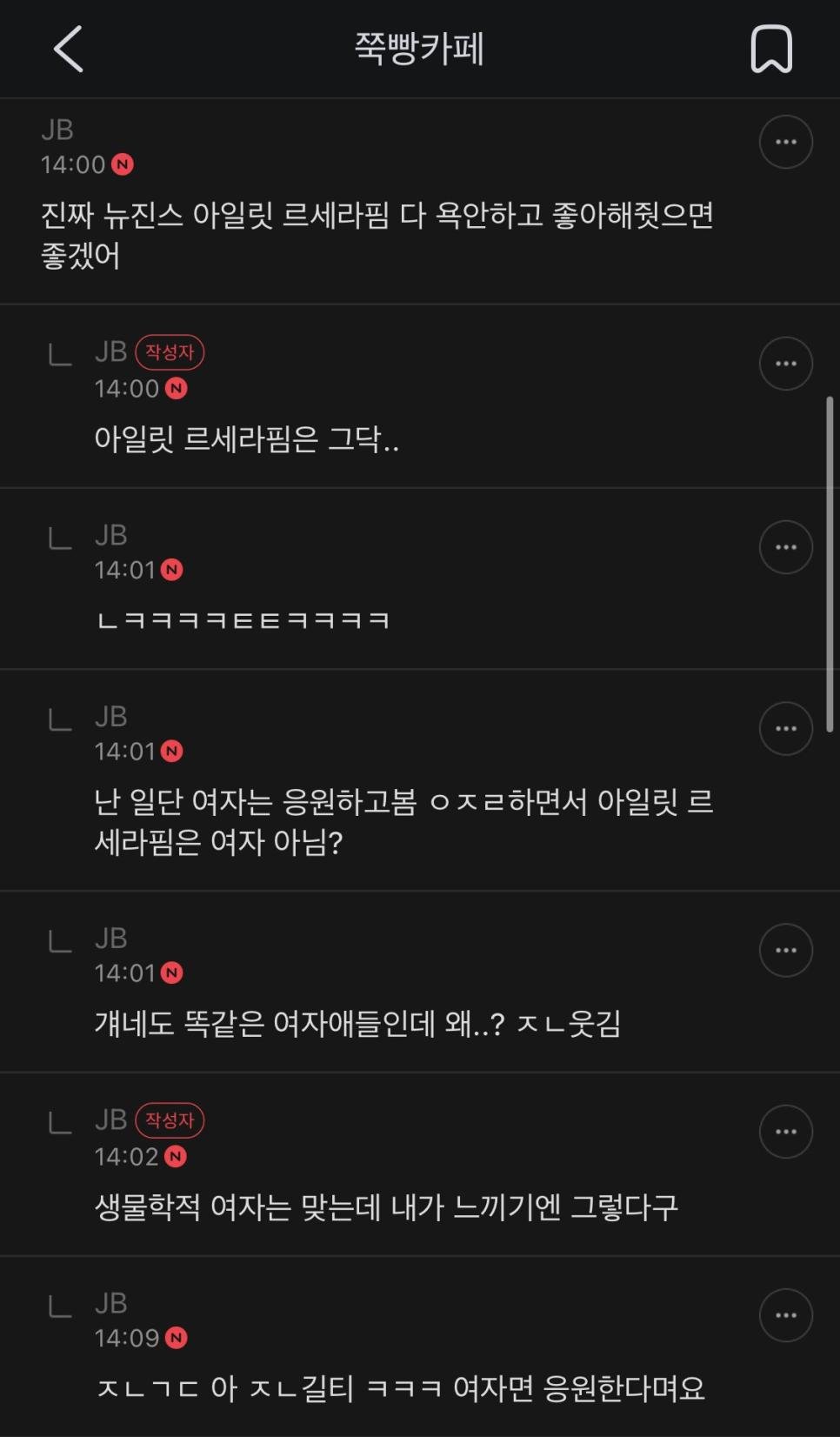Open options for the 'ㄴㅋㅋㅋㅋㅌㅌㅋㅋㅋㅋ' reply

[x=785, y=547]
